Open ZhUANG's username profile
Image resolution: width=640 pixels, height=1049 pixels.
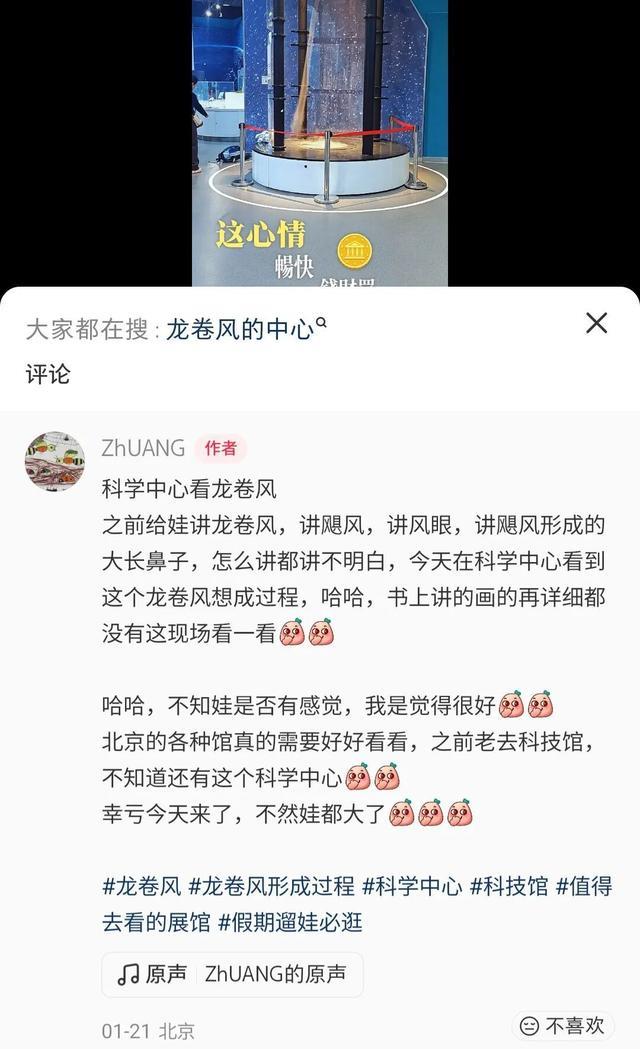143,448
